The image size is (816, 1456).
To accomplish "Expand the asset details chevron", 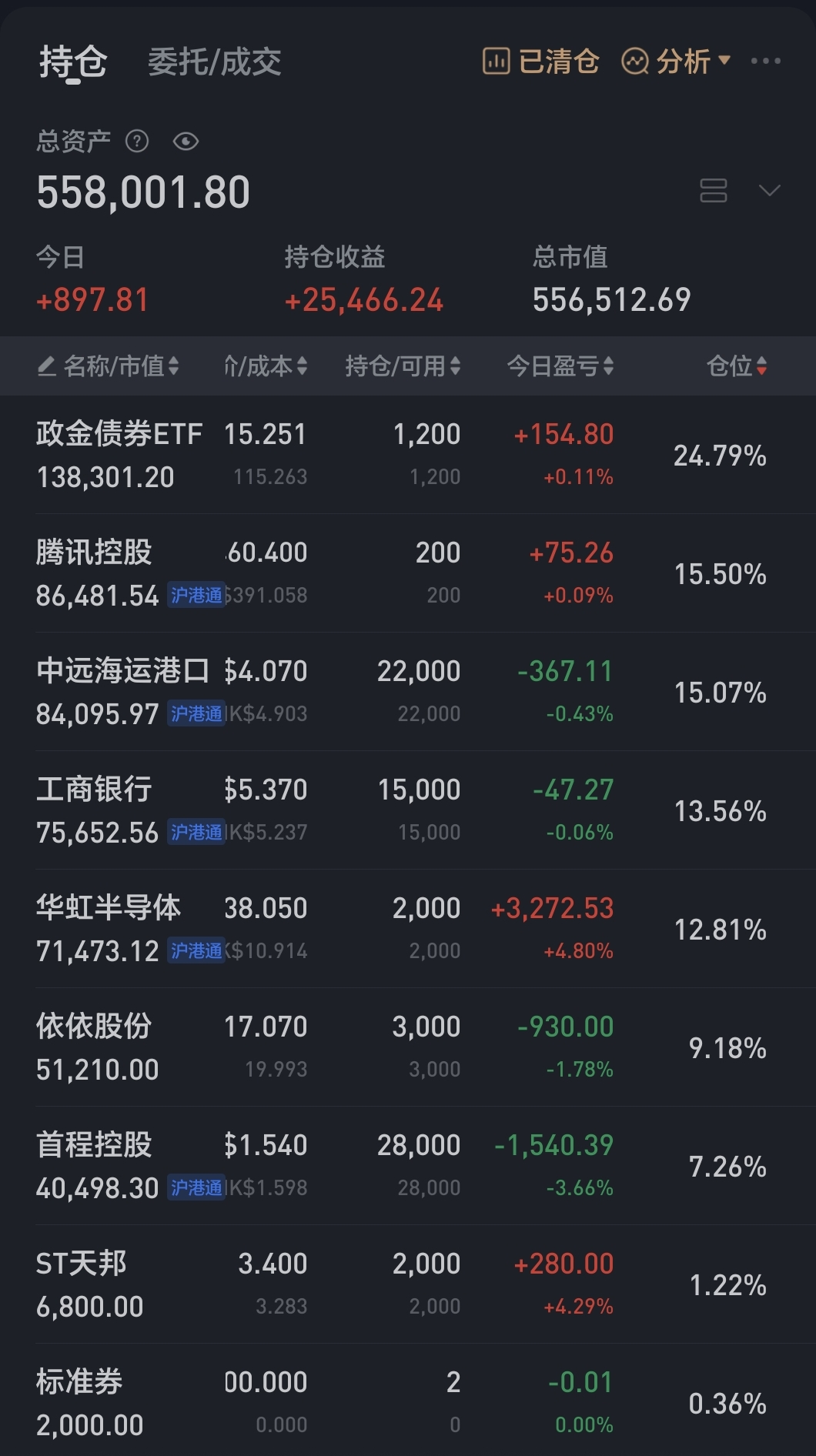I will pyautogui.click(x=769, y=190).
